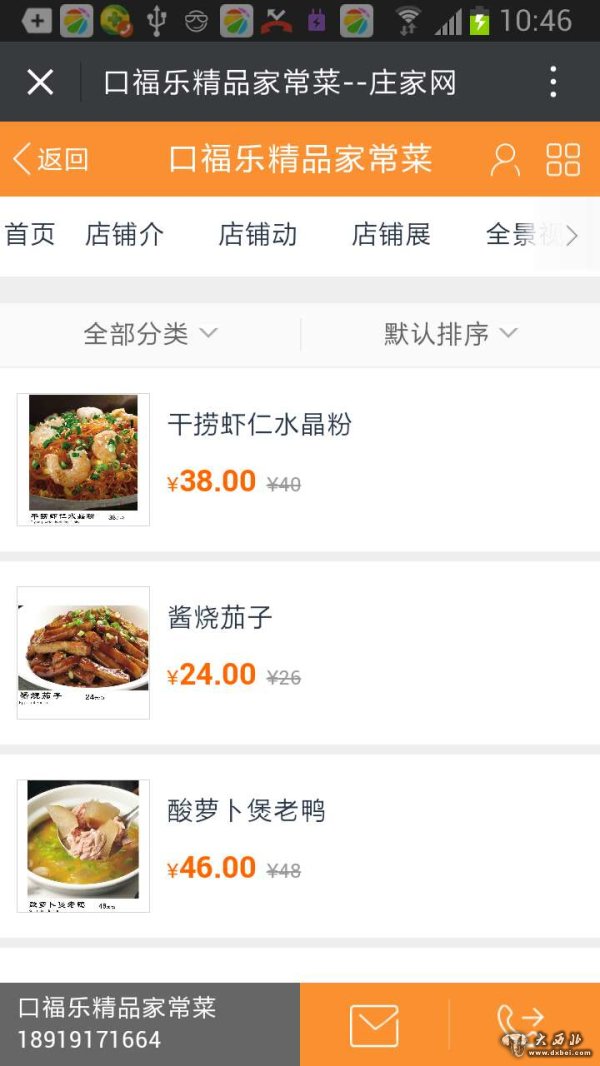Switch to the 首页 tab
The height and width of the screenshot is (1066, 600).
[x=30, y=235]
